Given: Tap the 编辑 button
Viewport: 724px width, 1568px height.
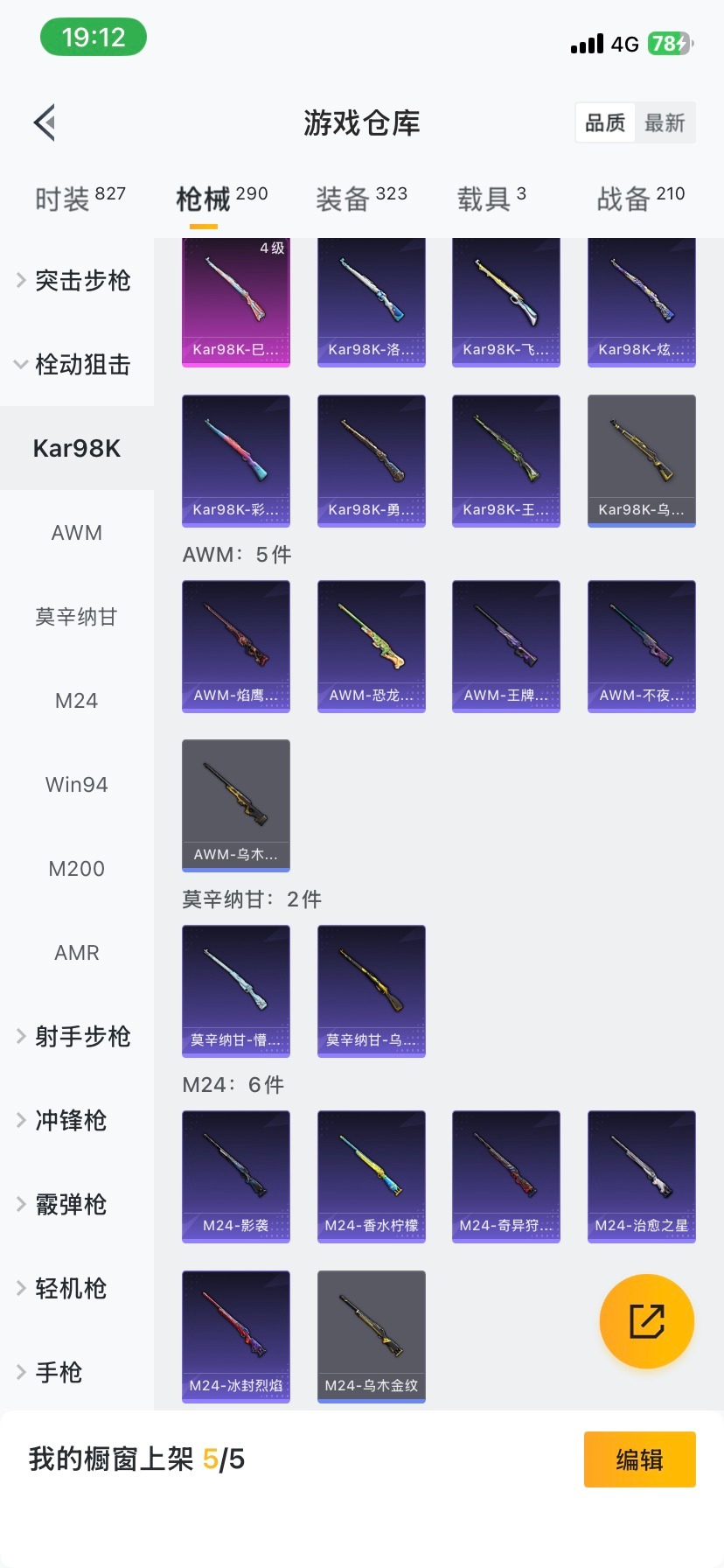Looking at the screenshot, I should tap(639, 1459).
